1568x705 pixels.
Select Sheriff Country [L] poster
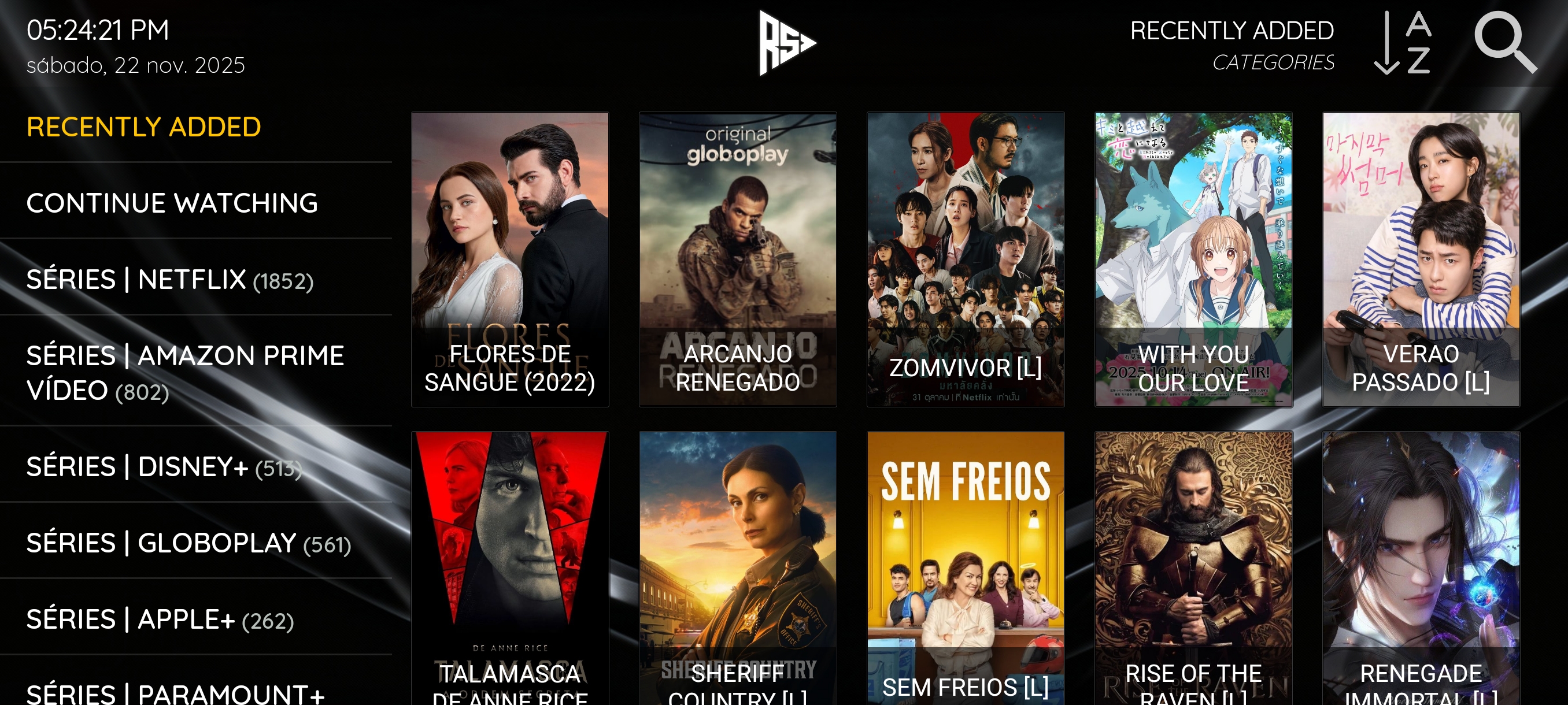(x=737, y=569)
